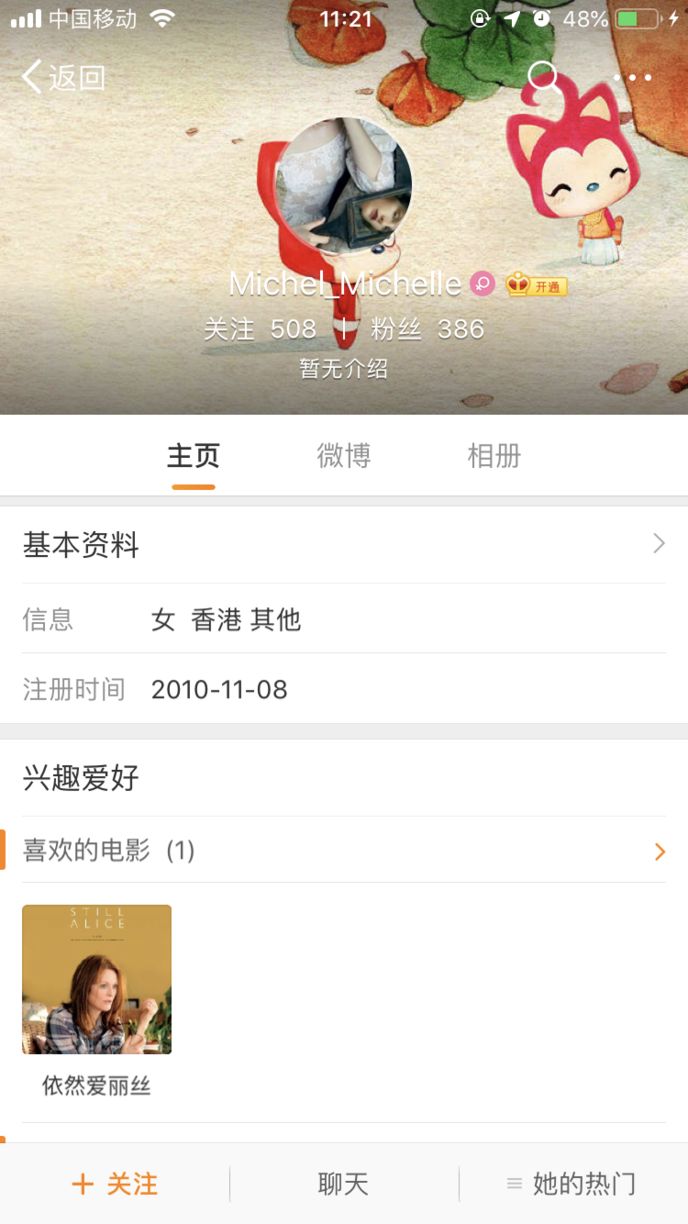688x1224 pixels.
Task: Switch to the 微博 tab
Action: (343, 456)
